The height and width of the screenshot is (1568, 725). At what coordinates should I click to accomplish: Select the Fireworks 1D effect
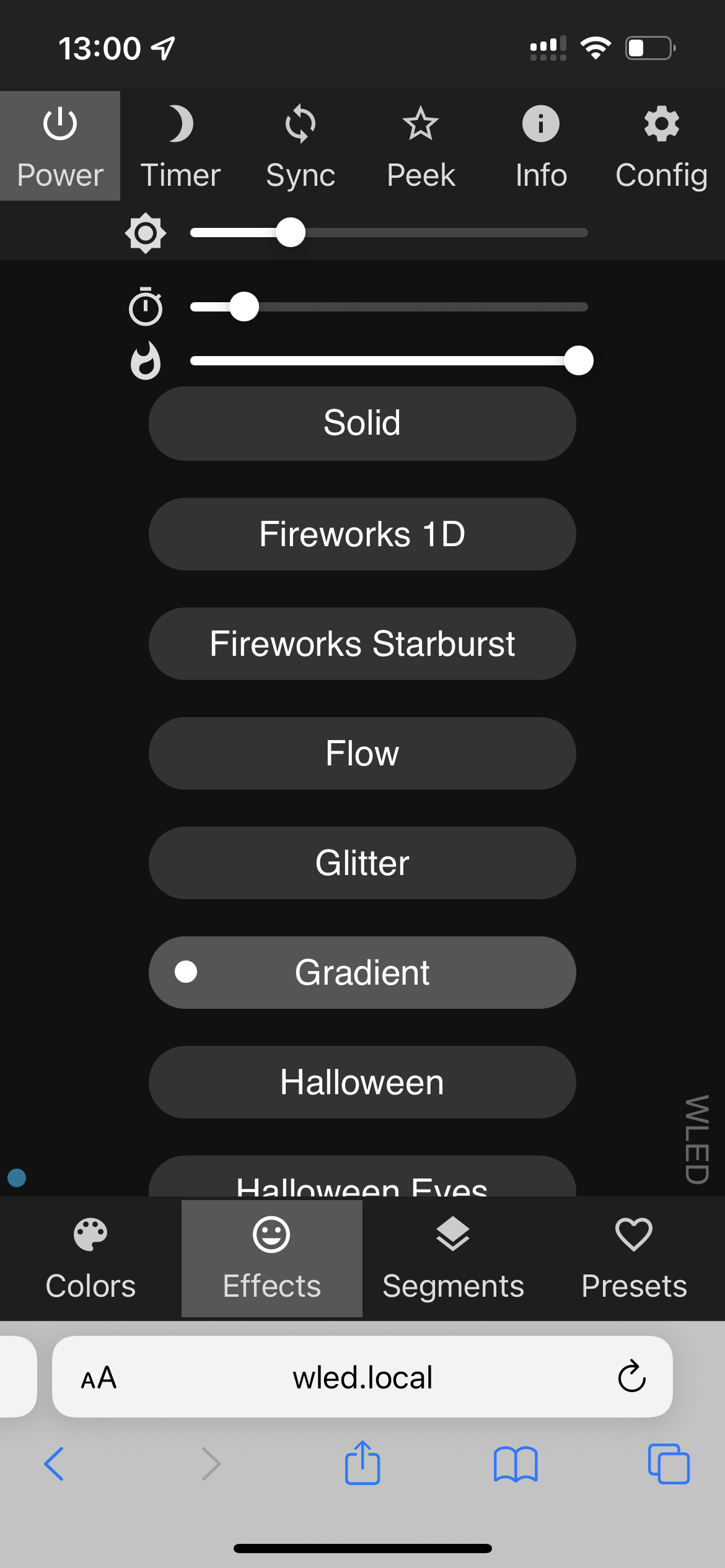point(362,534)
